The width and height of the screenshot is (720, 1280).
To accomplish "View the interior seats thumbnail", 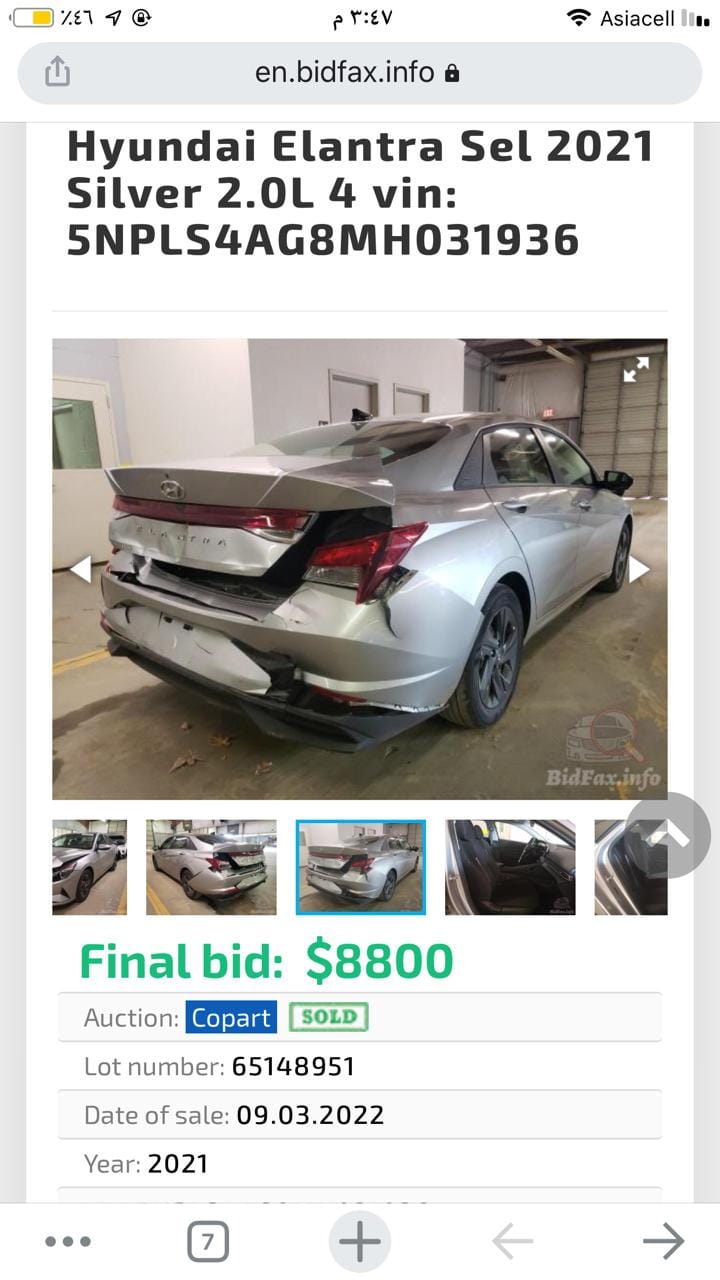I will pos(510,867).
